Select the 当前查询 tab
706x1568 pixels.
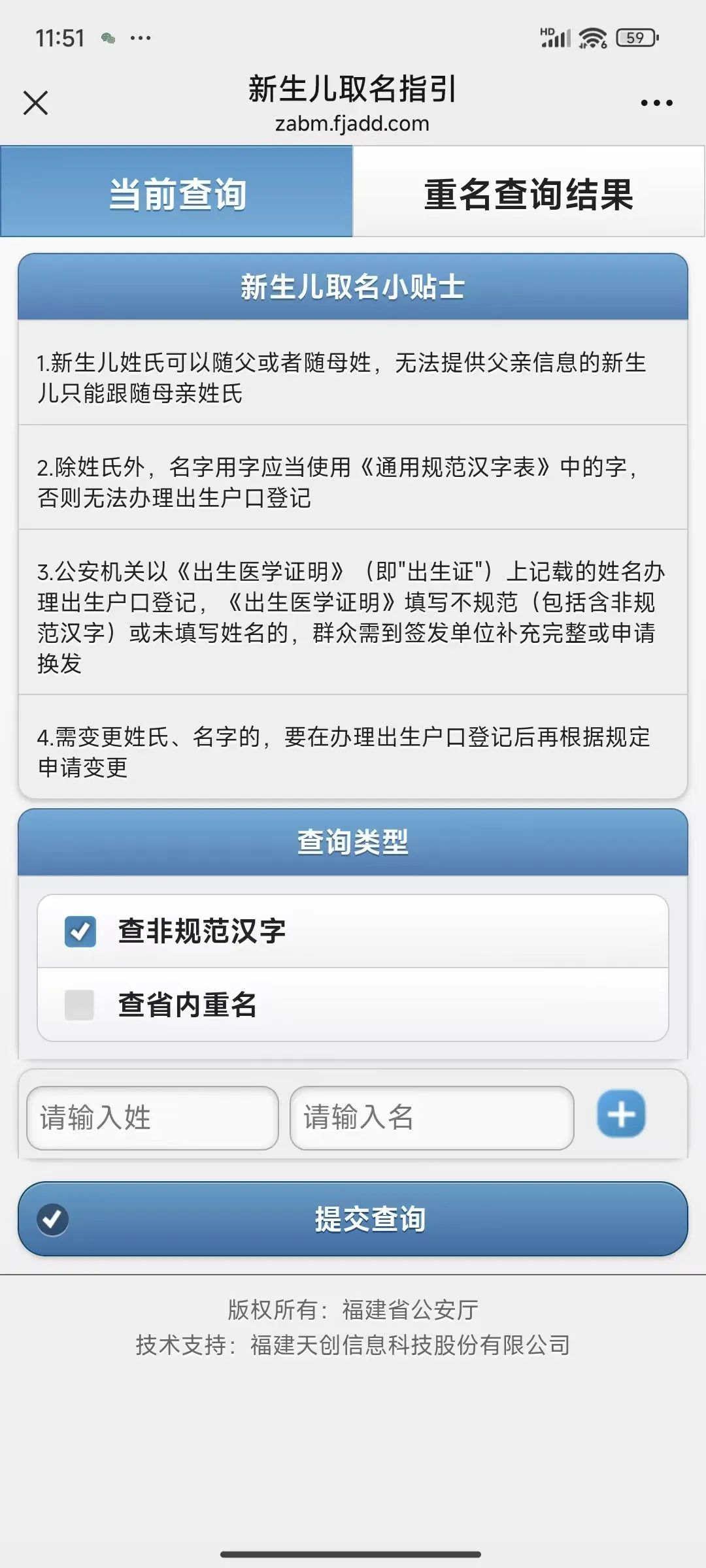tap(176, 191)
